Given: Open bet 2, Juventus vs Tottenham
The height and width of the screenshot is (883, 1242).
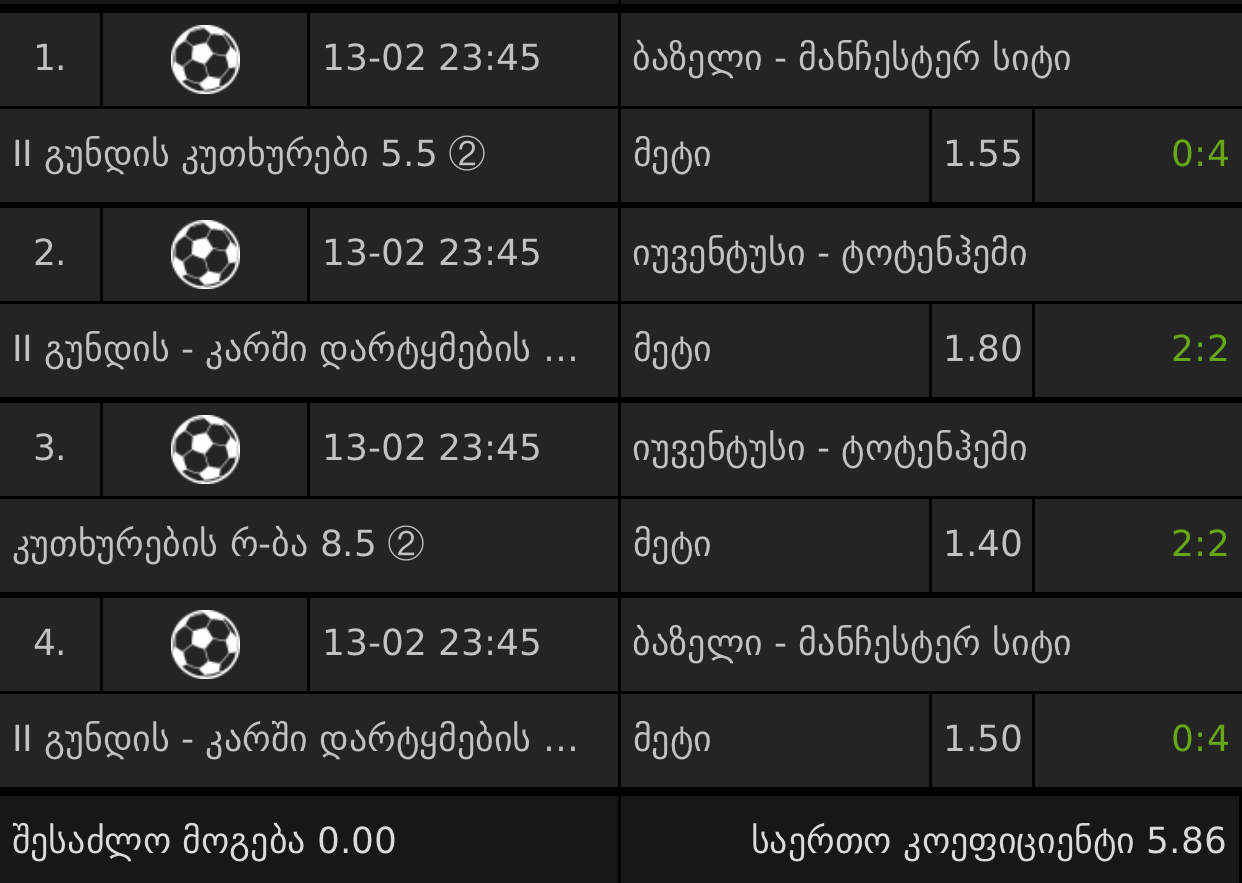Looking at the screenshot, I should [x=829, y=254].
